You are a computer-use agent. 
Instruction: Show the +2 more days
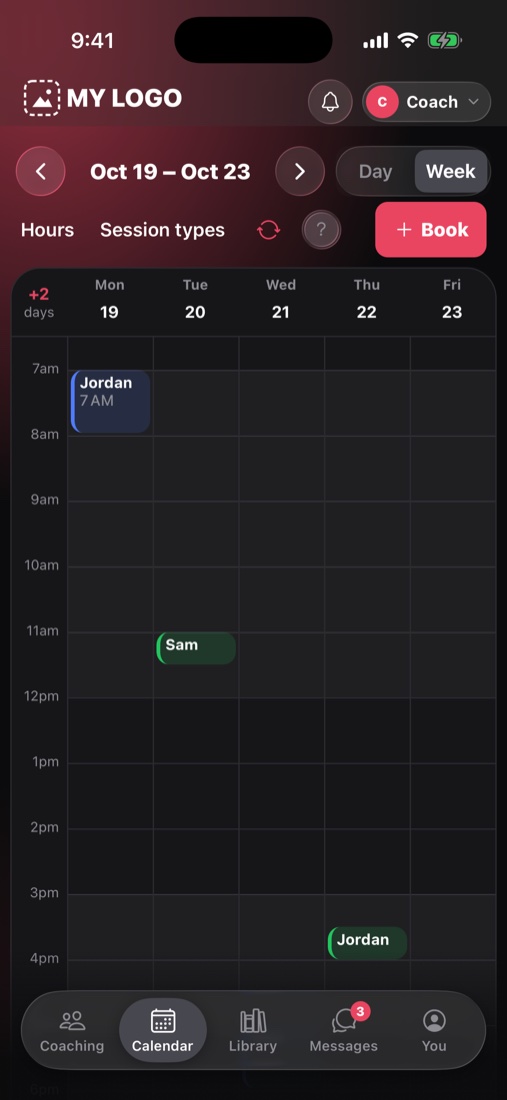(x=39, y=302)
